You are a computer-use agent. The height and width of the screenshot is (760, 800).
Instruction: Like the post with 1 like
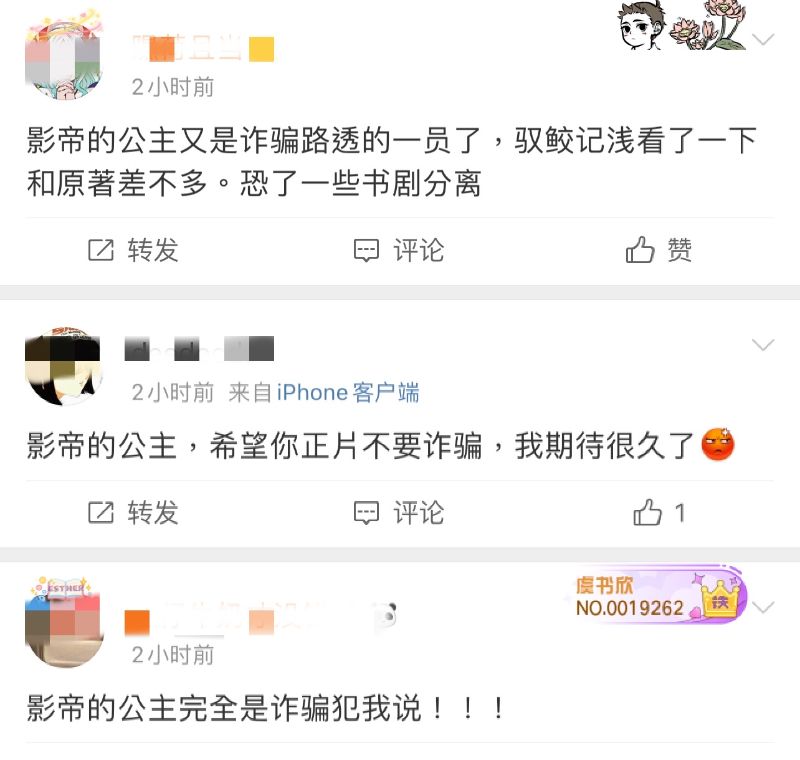click(x=659, y=513)
